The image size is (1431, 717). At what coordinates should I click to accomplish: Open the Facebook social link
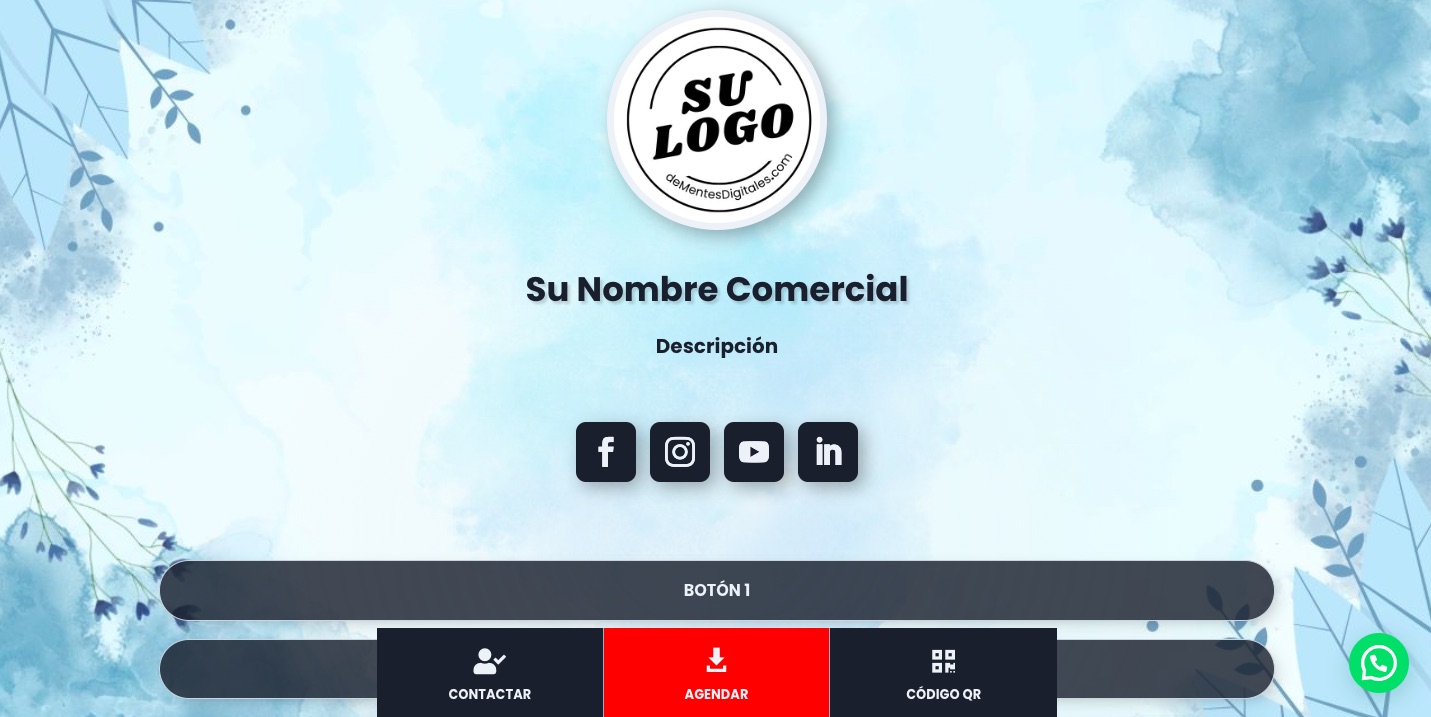606,452
